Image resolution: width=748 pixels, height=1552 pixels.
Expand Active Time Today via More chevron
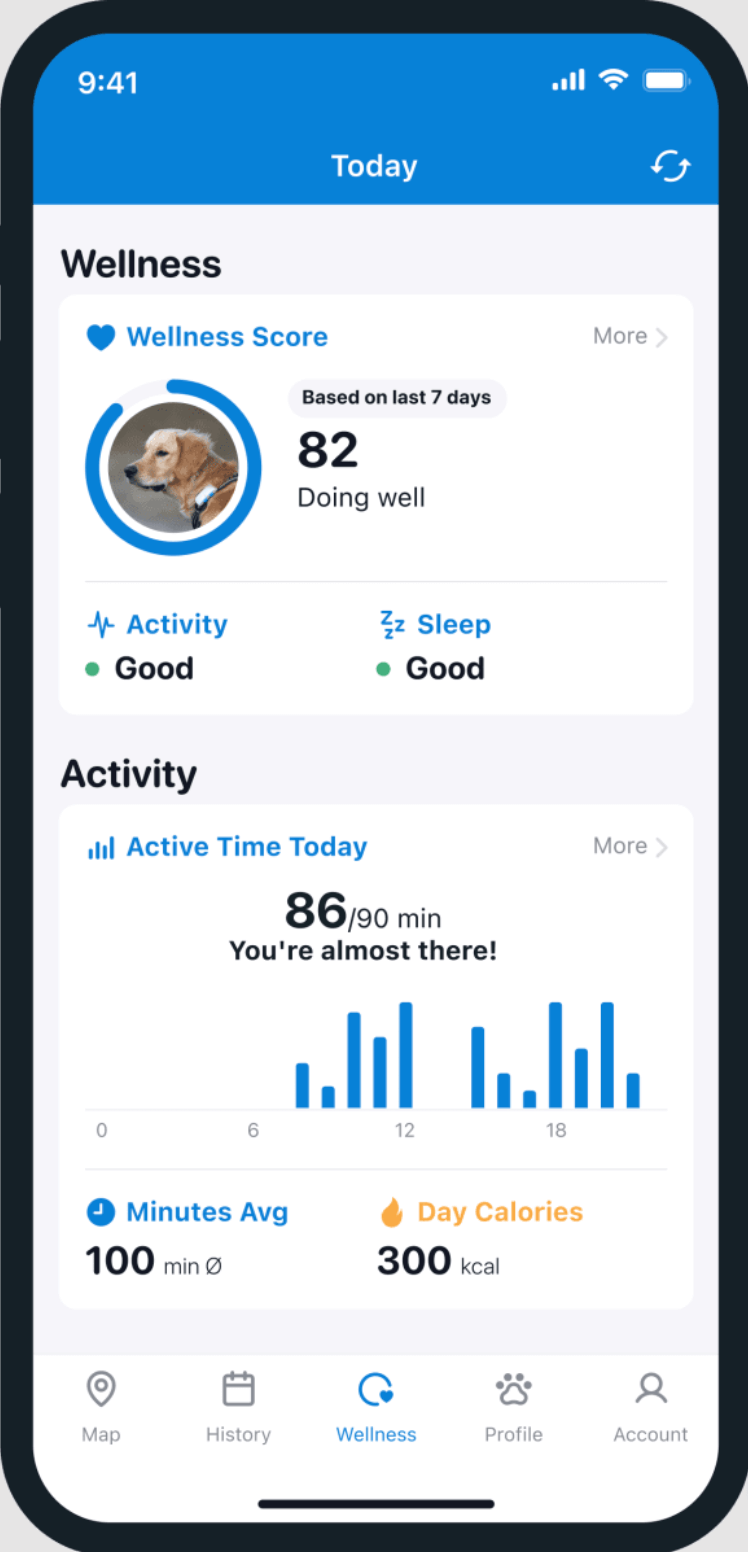(x=662, y=846)
